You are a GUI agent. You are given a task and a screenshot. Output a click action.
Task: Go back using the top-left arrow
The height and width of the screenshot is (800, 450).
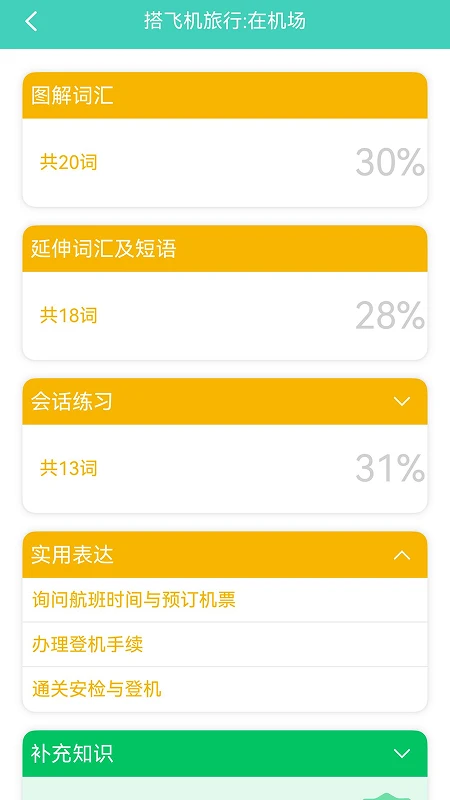(32, 21)
